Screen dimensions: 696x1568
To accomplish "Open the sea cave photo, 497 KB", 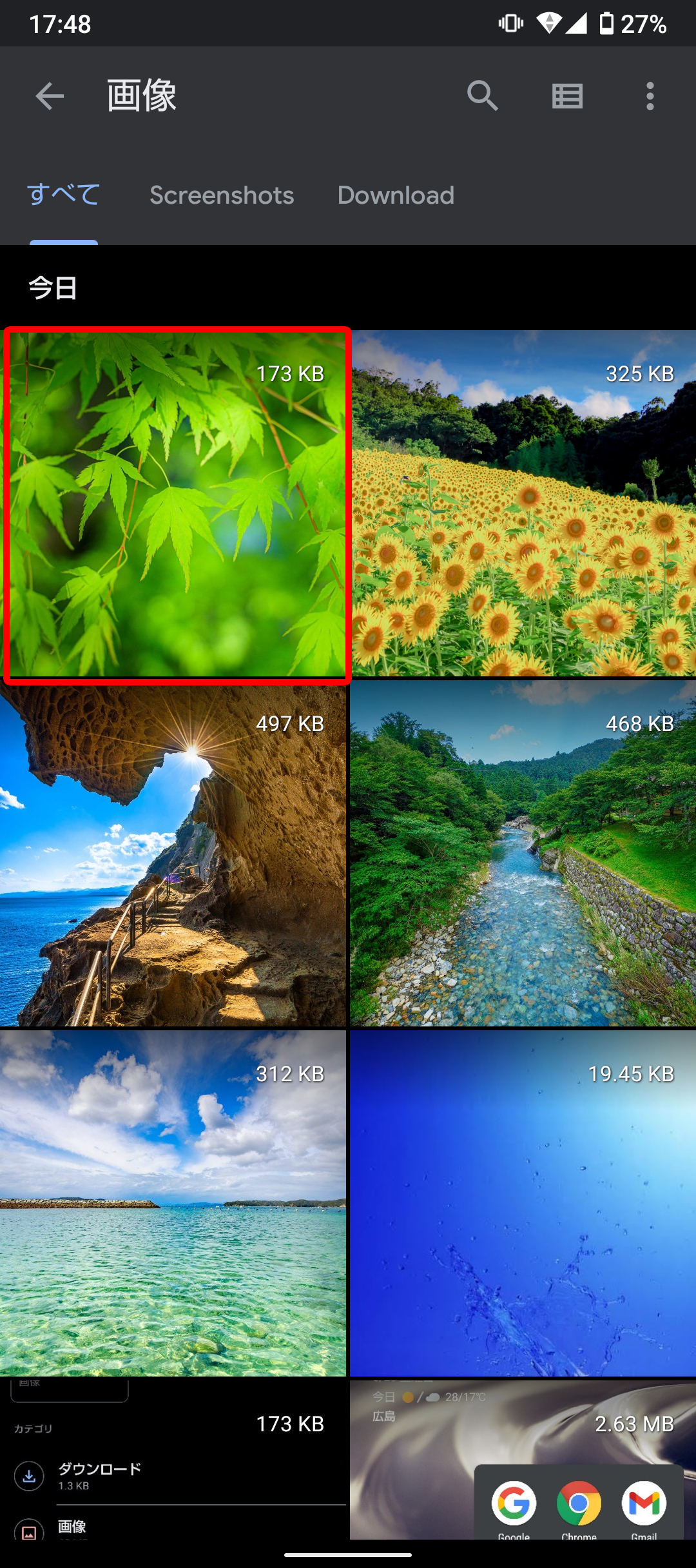I will tap(173, 855).
